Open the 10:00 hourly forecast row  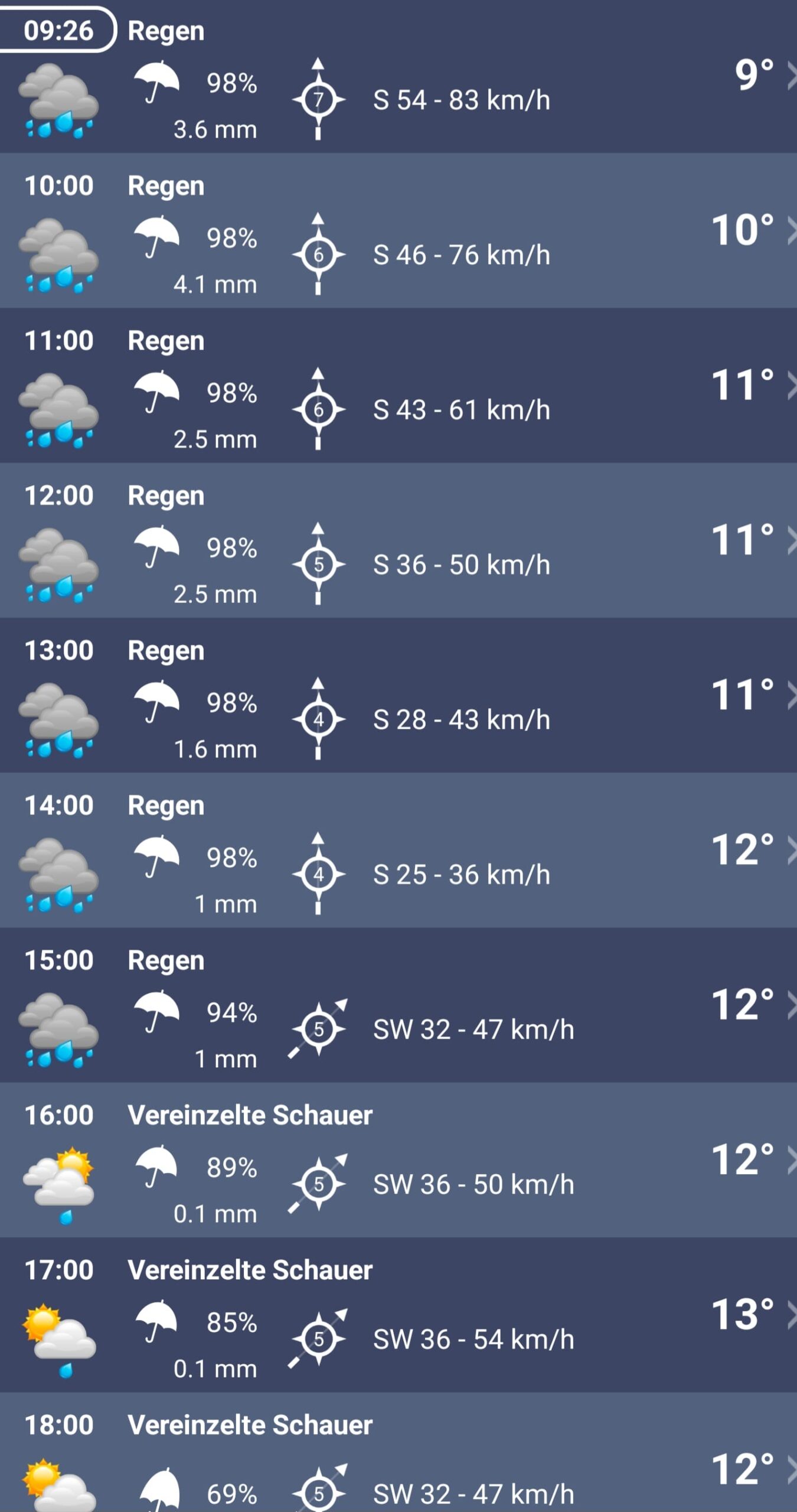(x=398, y=232)
